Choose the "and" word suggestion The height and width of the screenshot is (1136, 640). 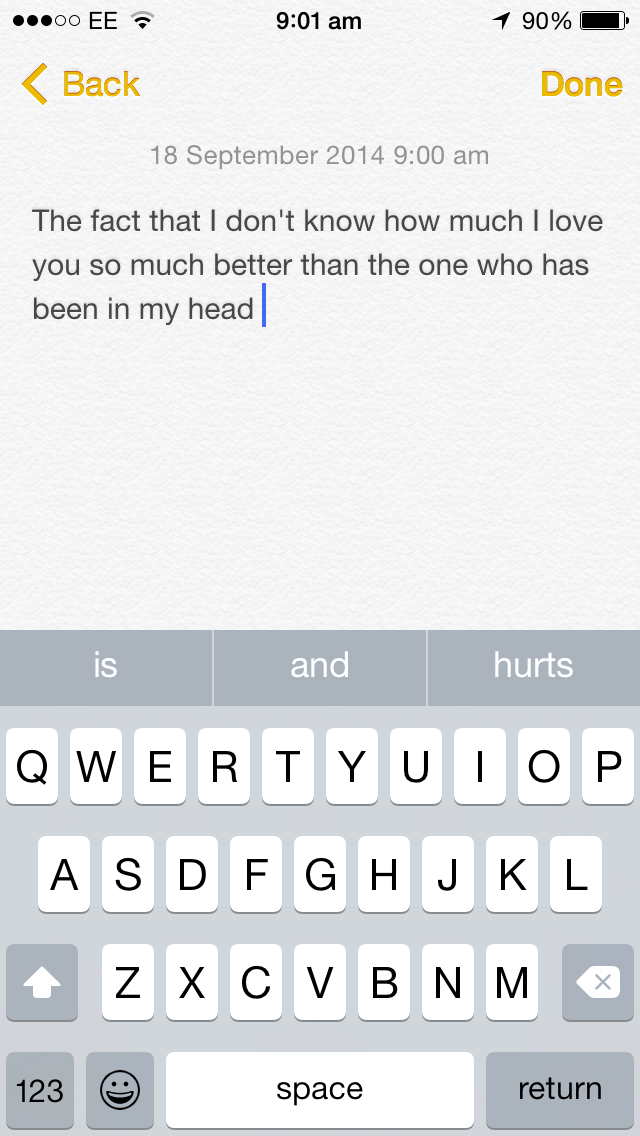pyautogui.click(x=320, y=667)
